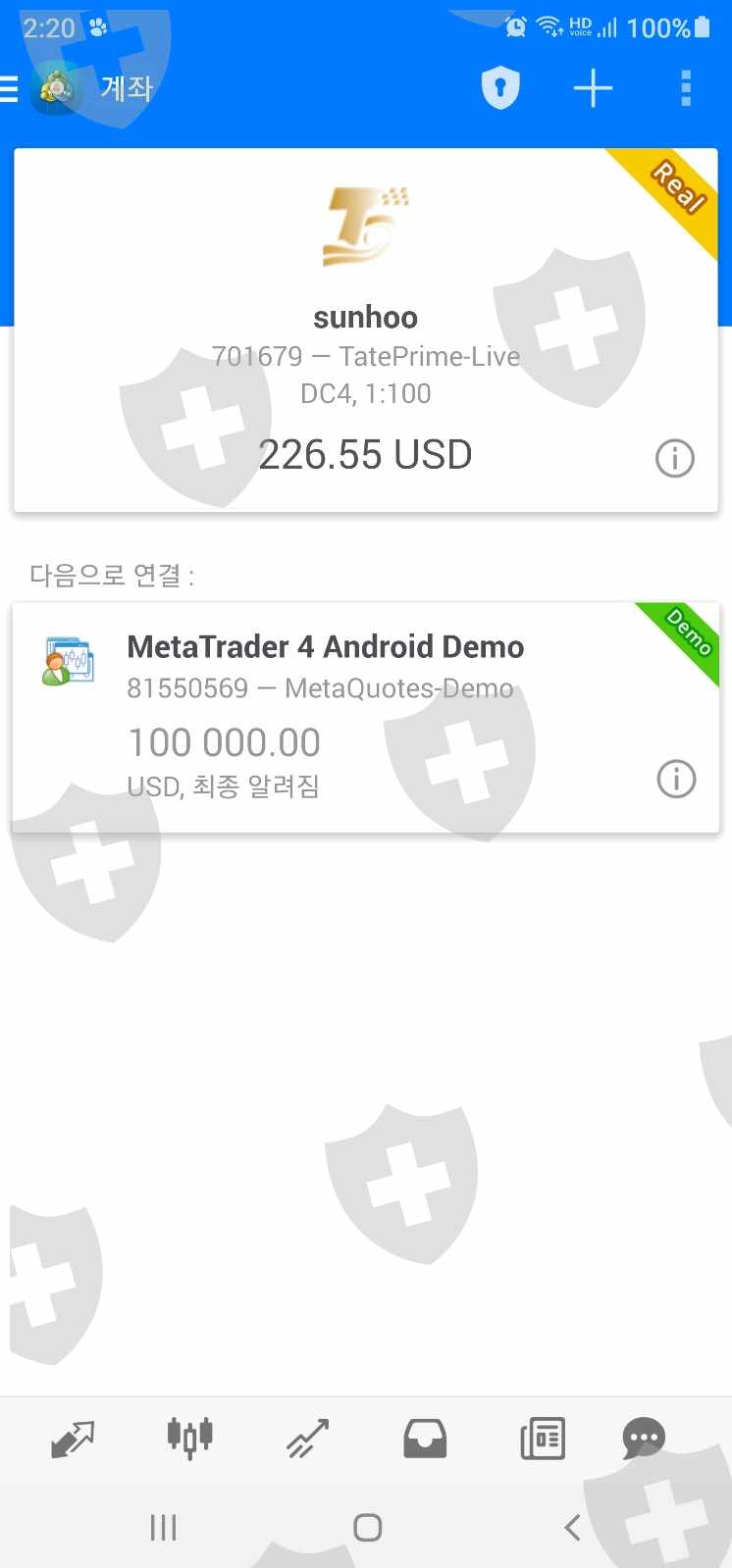Open the history inbox tab
732x1568 pixels.
pyautogui.click(x=425, y=1440)
